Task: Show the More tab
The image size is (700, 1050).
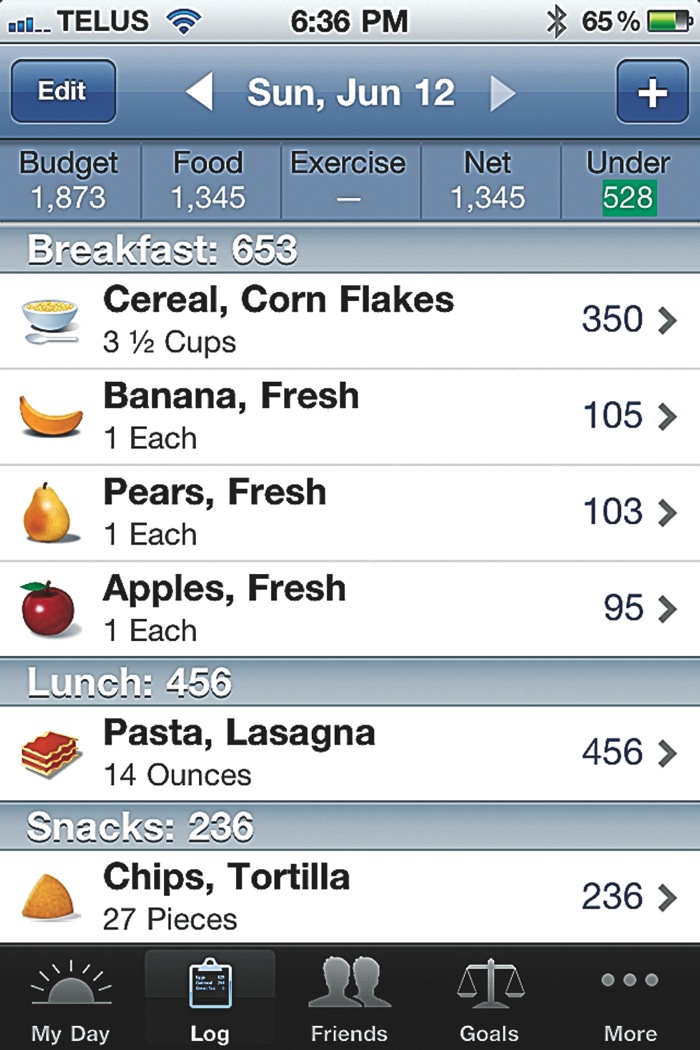Action: 630,998
